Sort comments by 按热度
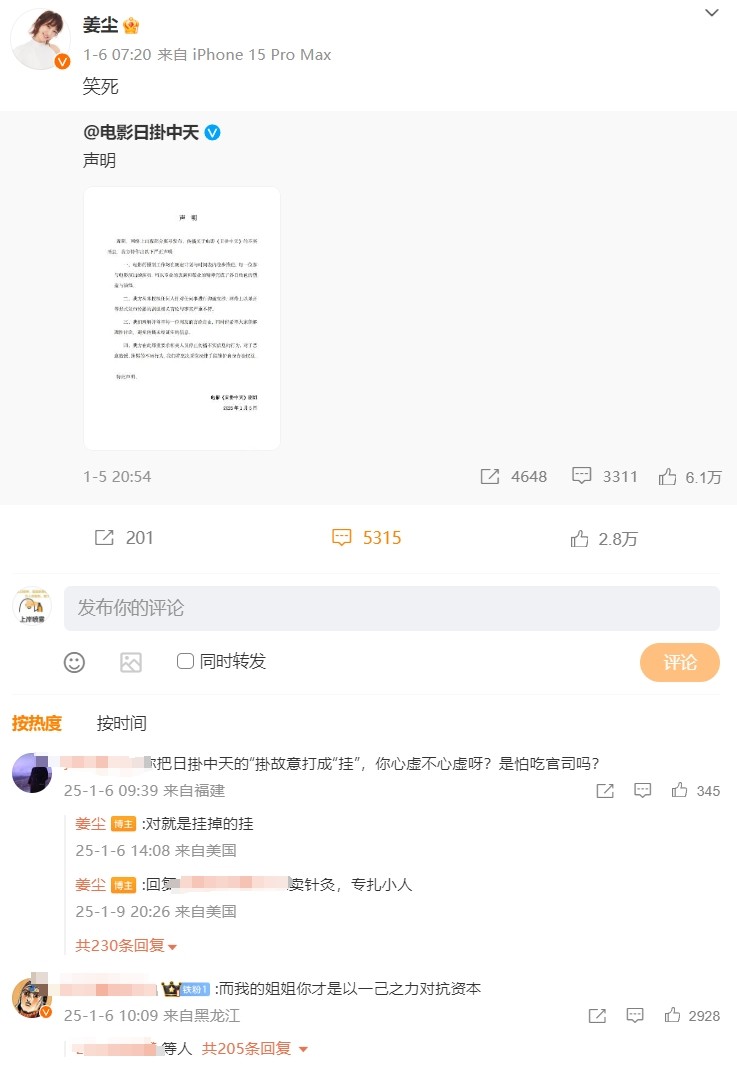Viewport: 737px width, 1066px height. pyautogui.click(x=37, y=723)
